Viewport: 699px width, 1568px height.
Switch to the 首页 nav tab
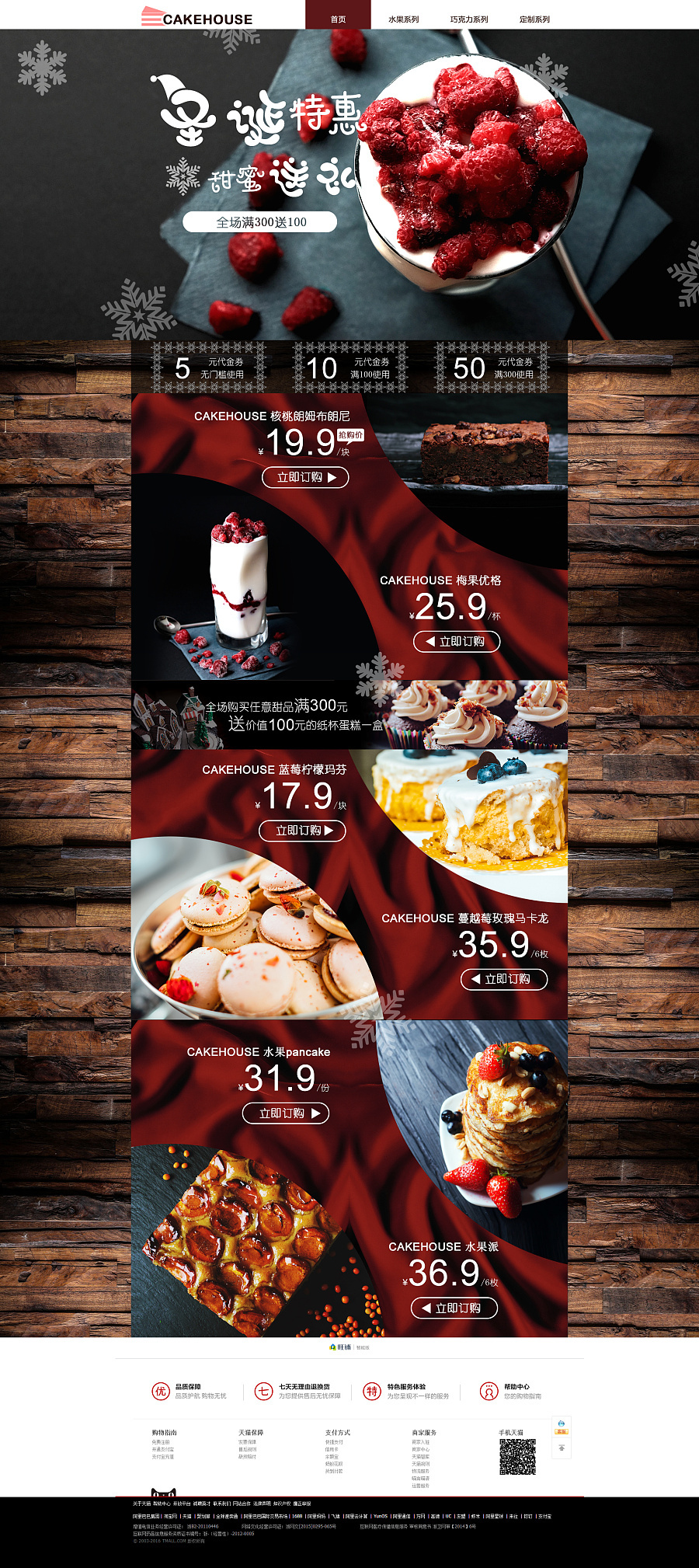[338, 19]
